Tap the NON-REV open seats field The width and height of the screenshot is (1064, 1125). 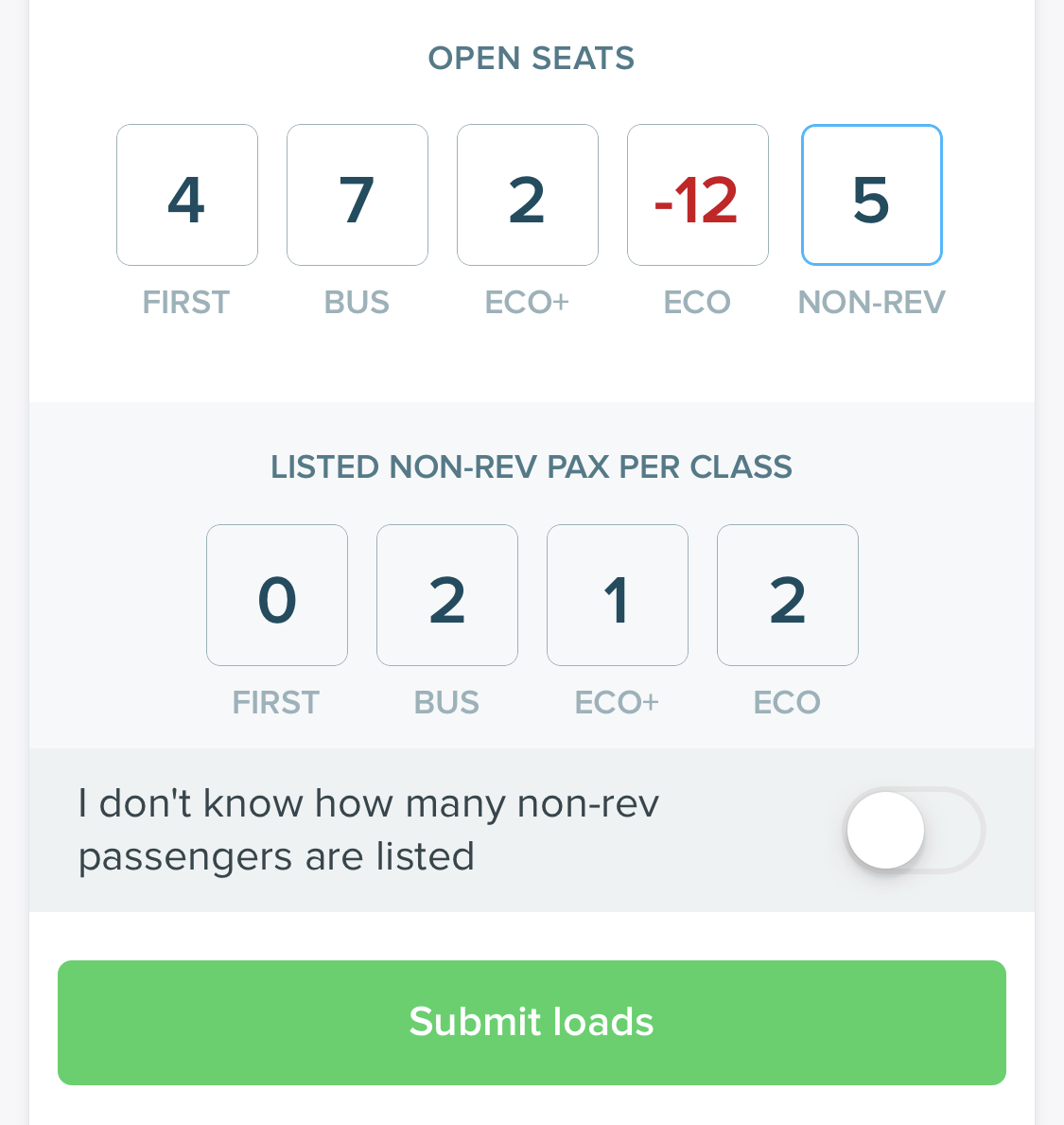click(x=872, y=195)
